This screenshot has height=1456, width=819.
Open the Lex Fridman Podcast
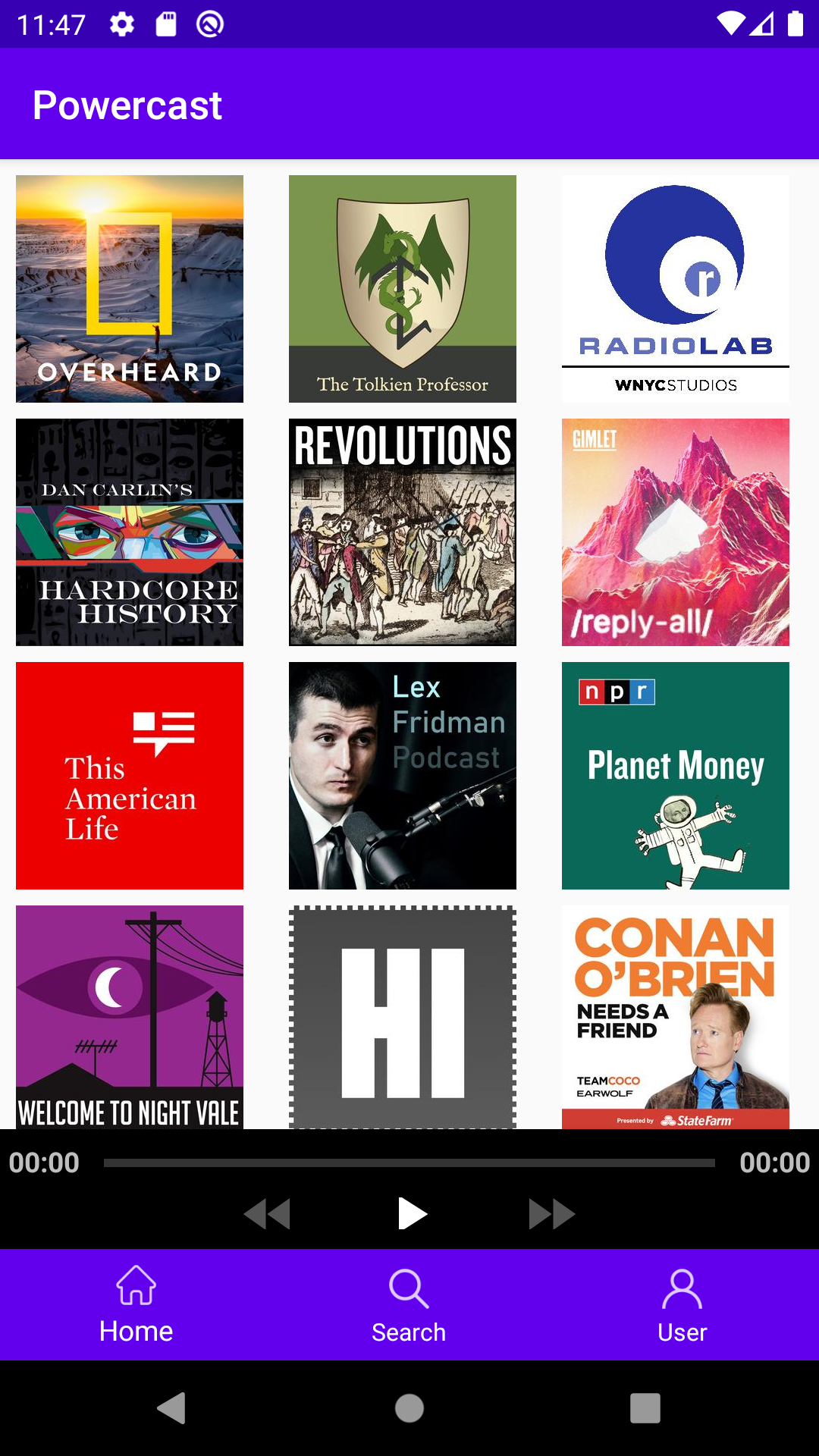[403, 776]
